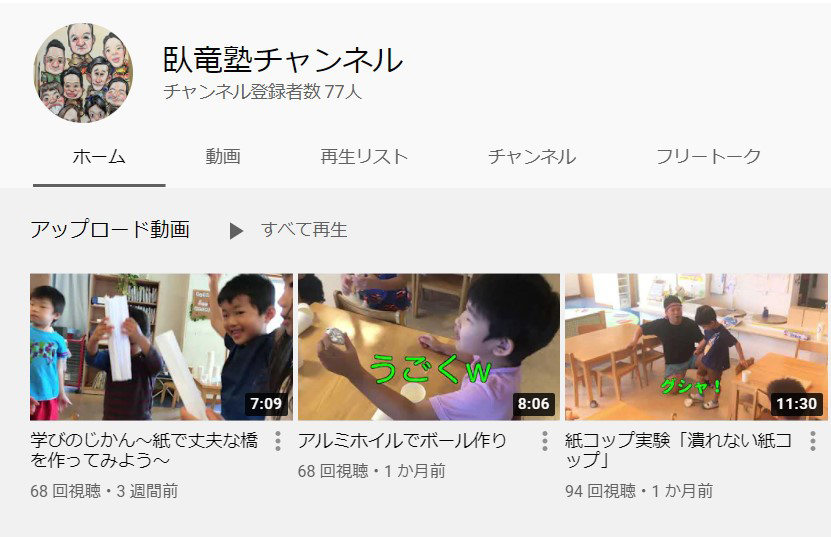The height and width of the screenshot is (537, 831).
Task: Open options menu for 紙コップ実験 video
Action: click(813, 441)
